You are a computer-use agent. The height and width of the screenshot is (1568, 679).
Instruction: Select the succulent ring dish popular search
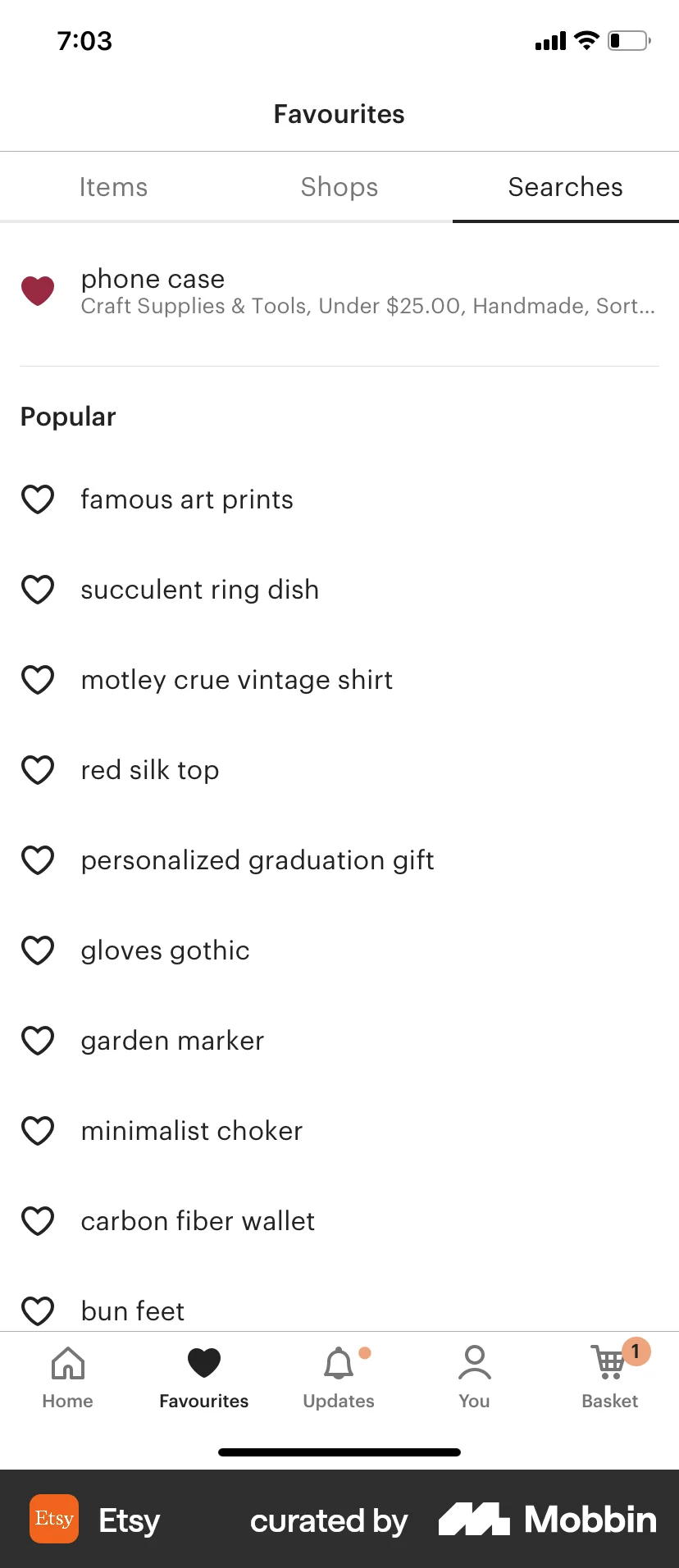click(199, 589)
